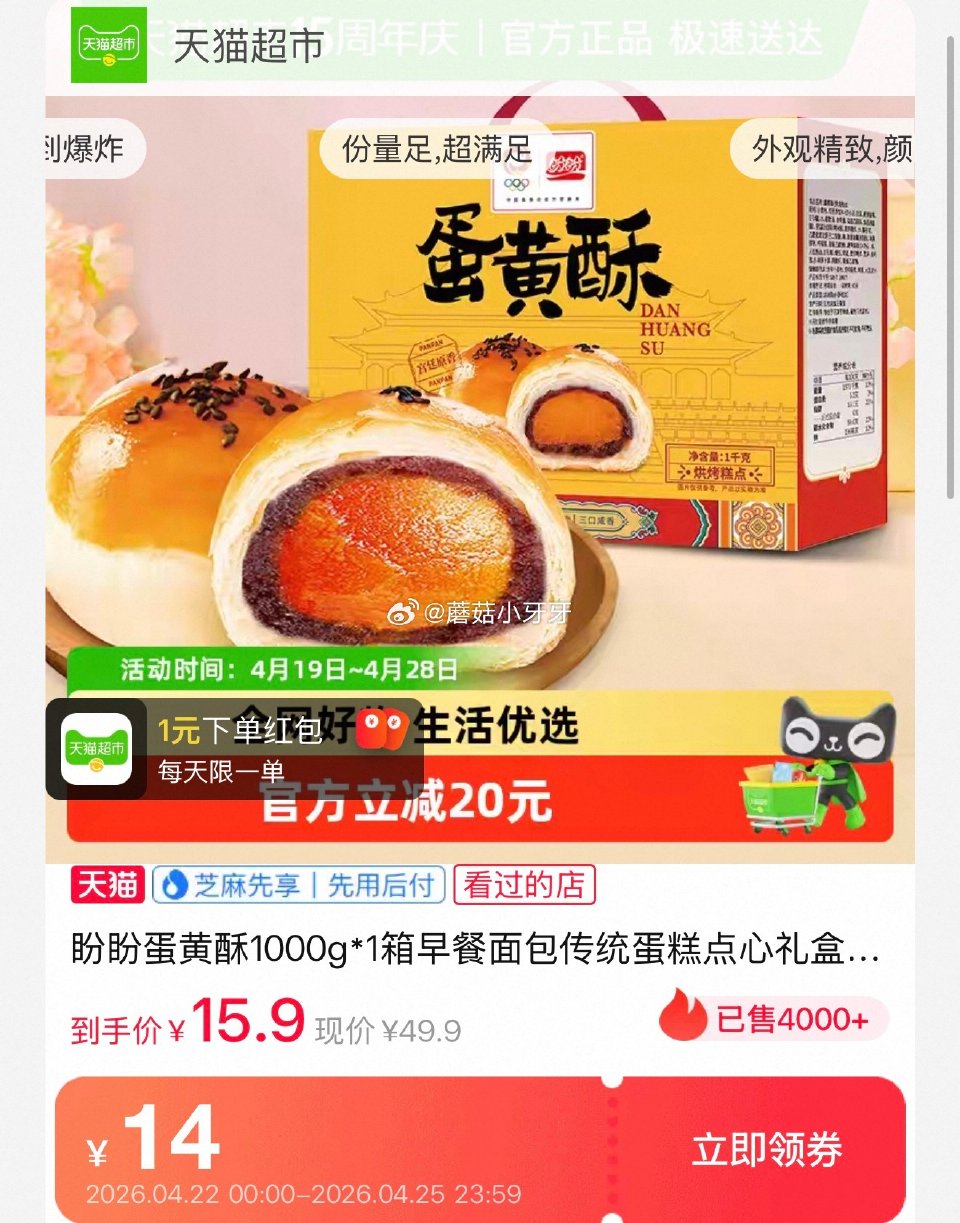Screen dimensions: 960x1223
Task: Click the Panpan brand logo on the gift box
Action: [x=567, y=165]
